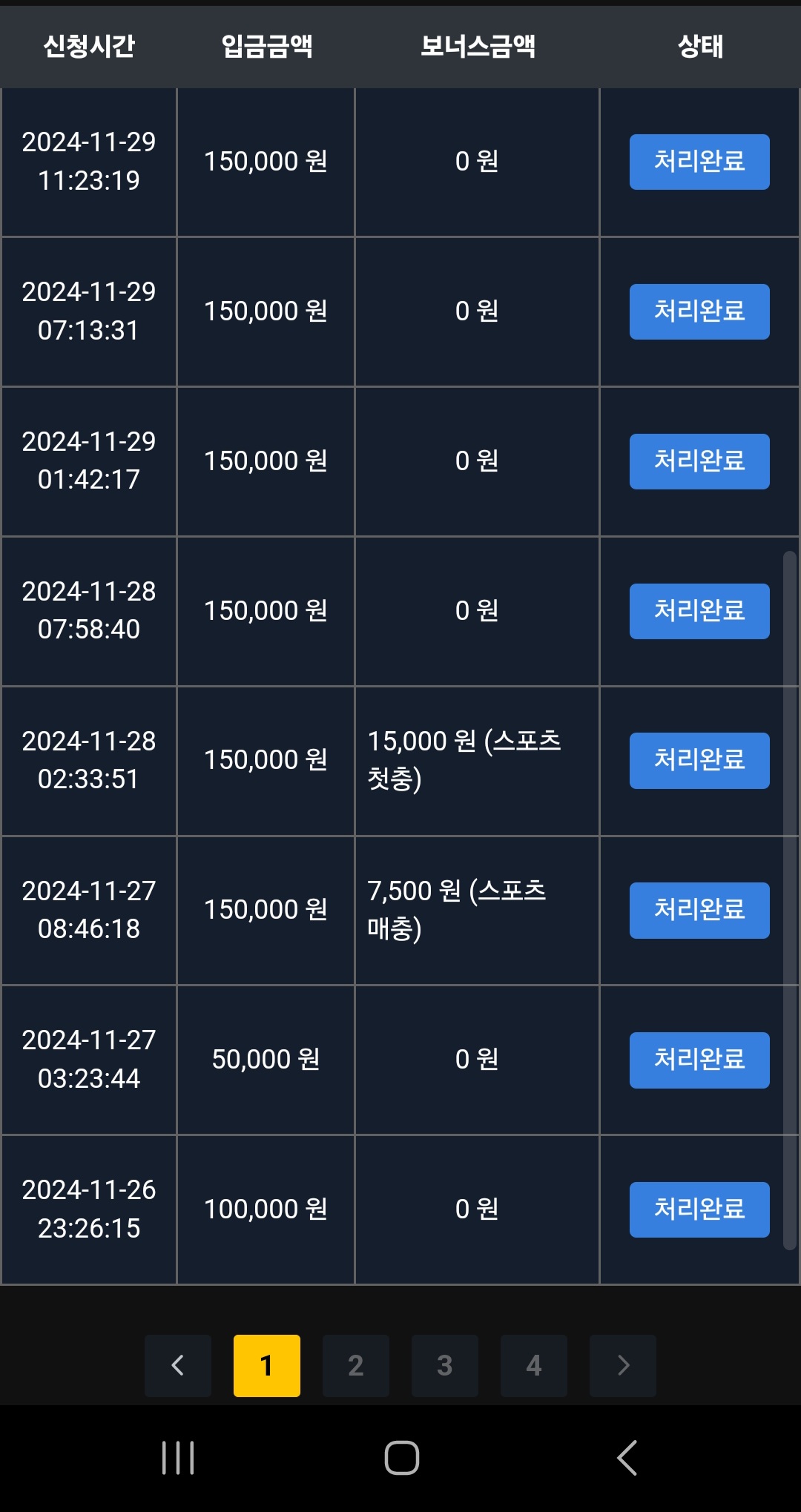Jump to page 4 of the list

(x=534, y=1365)
